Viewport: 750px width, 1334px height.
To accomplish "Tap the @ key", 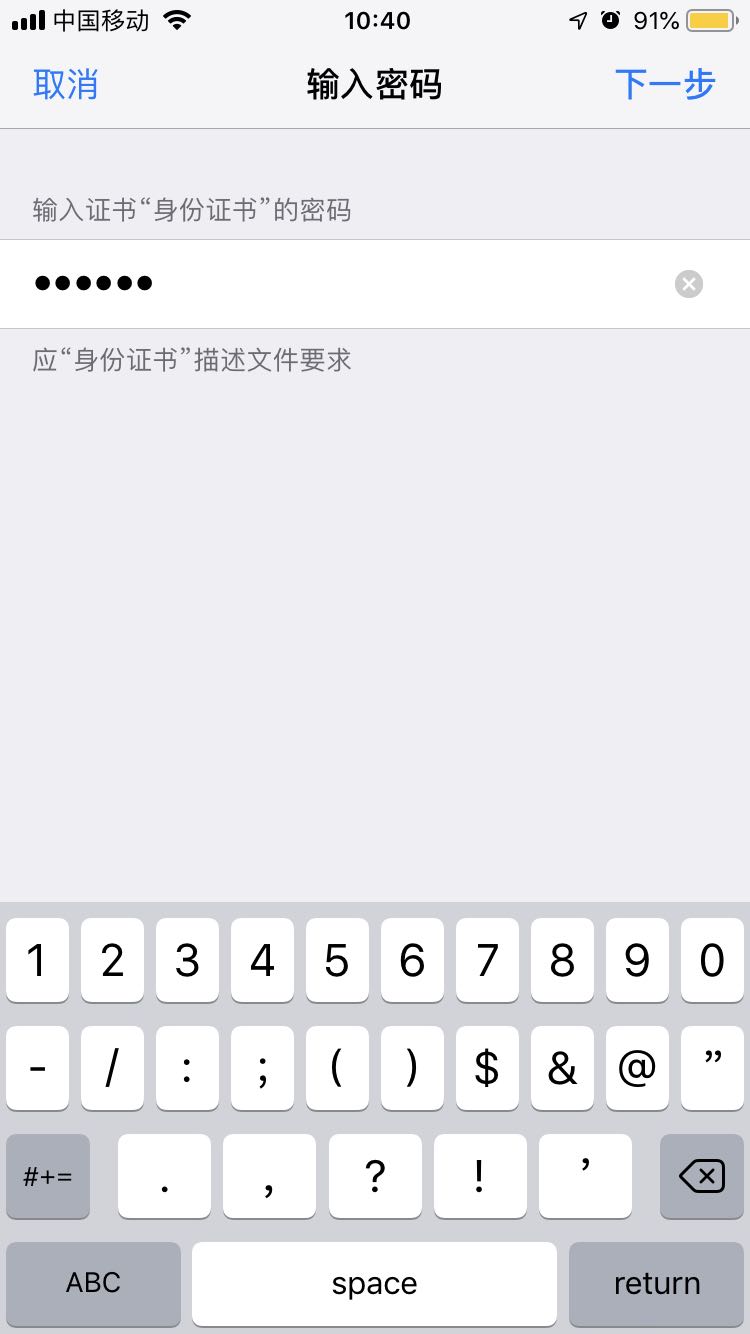I will 637,1069.
